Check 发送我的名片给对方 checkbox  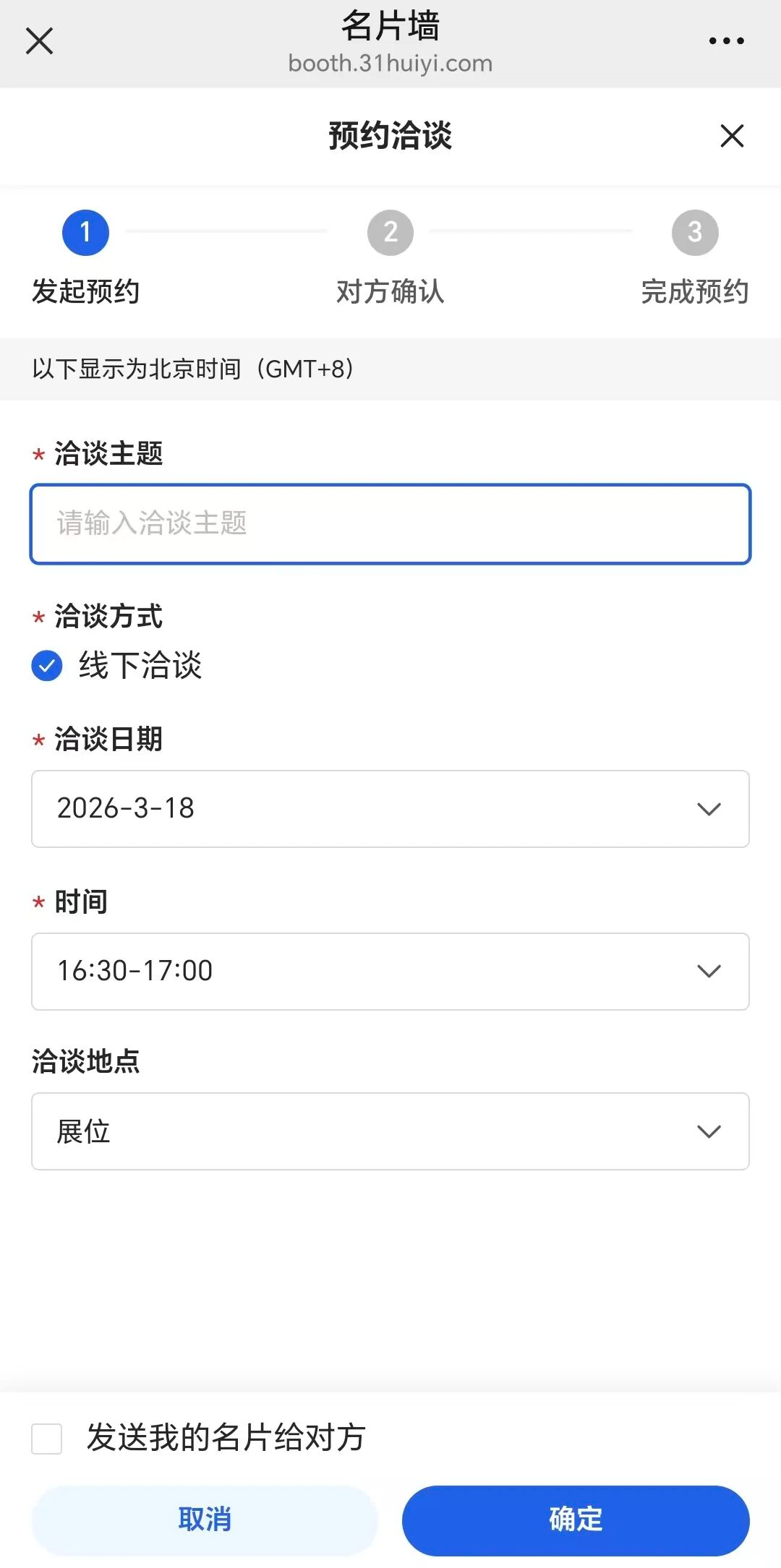(x=47, y=1439)
